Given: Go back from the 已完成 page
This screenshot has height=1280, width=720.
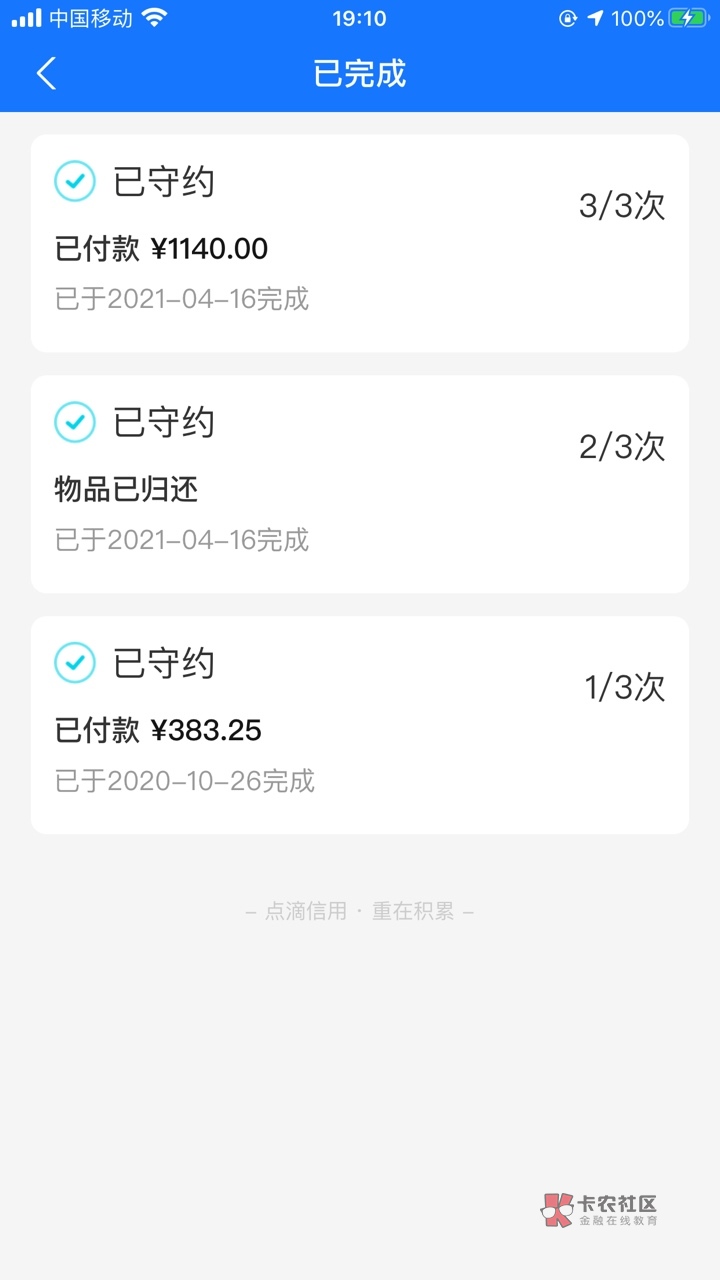Looking at the screenshot, I should coord(46,74).
